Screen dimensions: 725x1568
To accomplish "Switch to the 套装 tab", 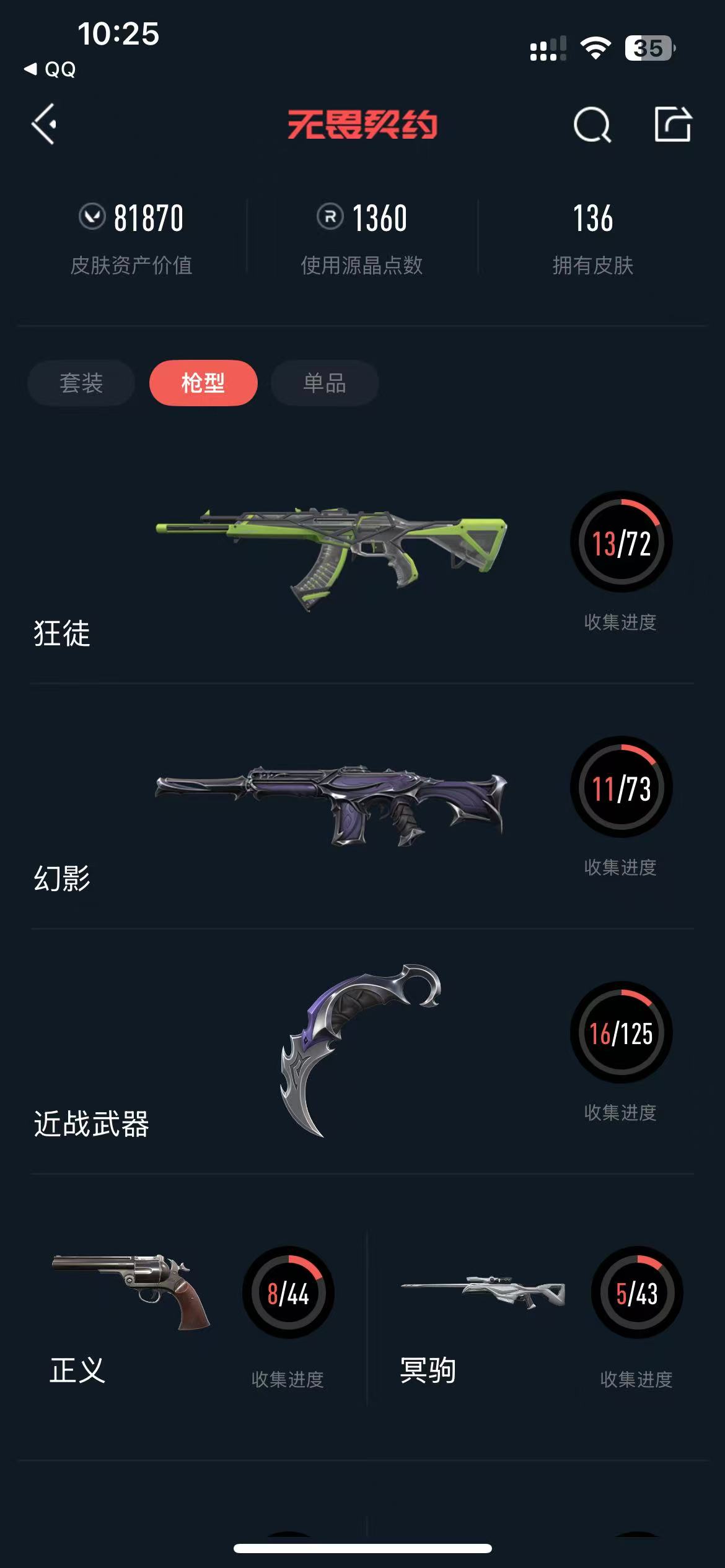I will 81,383.
